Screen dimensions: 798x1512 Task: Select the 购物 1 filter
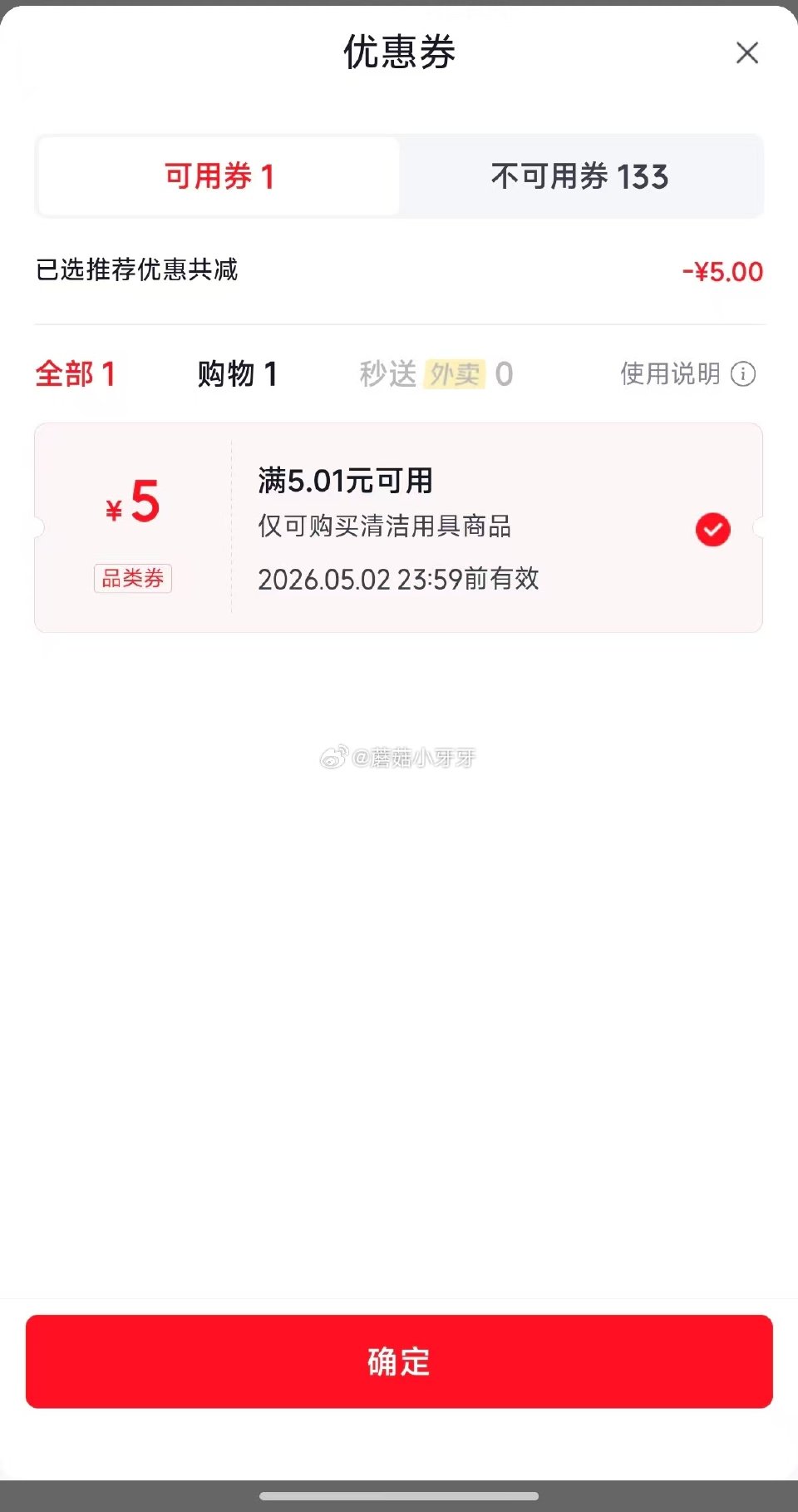[239, 374]
